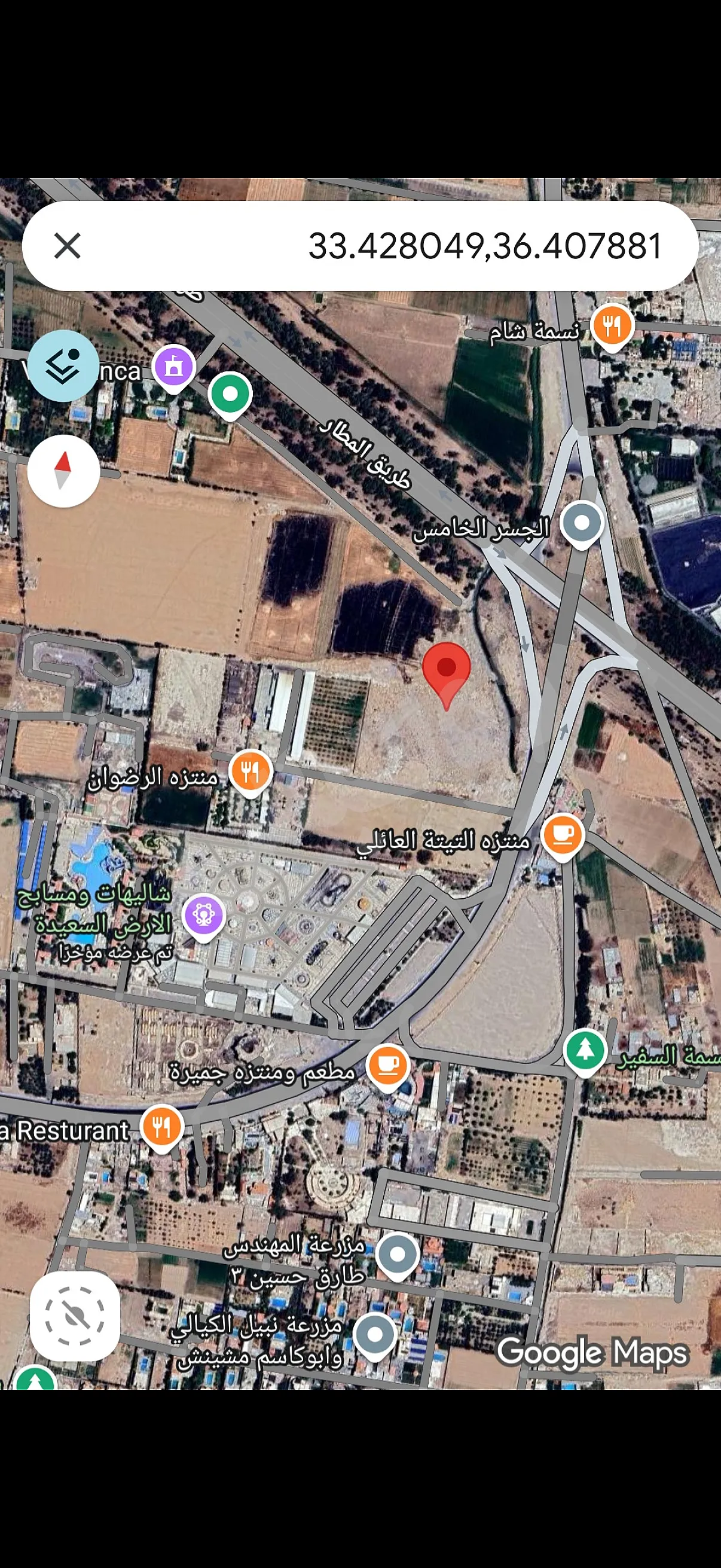Clear the coordinates search with X
The image size is (721, 1568).
[x=67, y=246]
